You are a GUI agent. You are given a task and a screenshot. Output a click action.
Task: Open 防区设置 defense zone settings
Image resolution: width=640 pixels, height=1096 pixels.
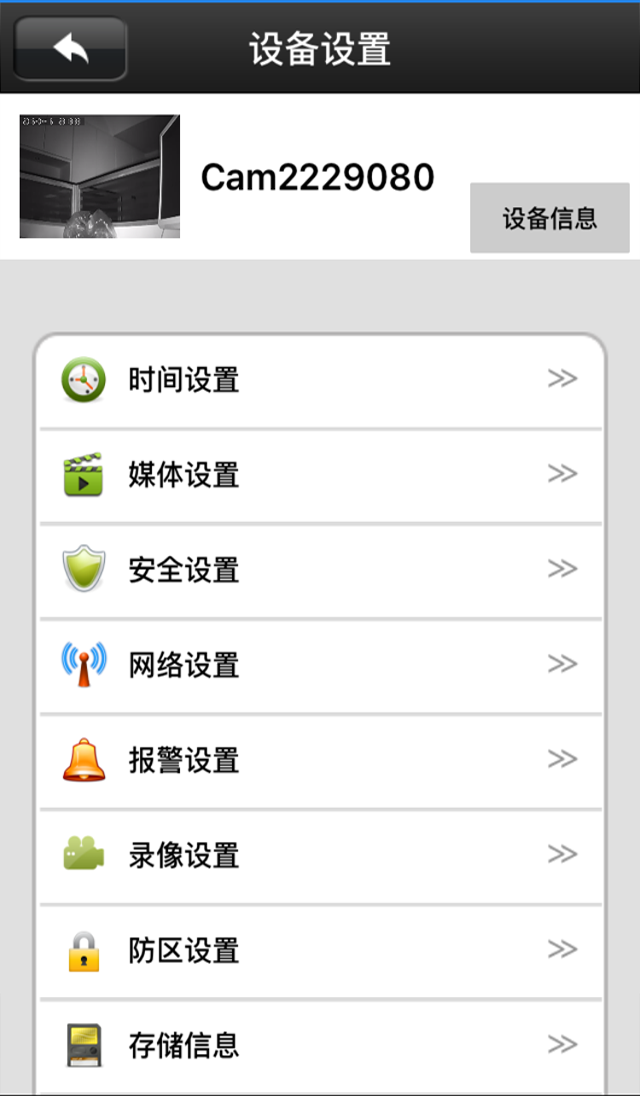tap(320, 950)
